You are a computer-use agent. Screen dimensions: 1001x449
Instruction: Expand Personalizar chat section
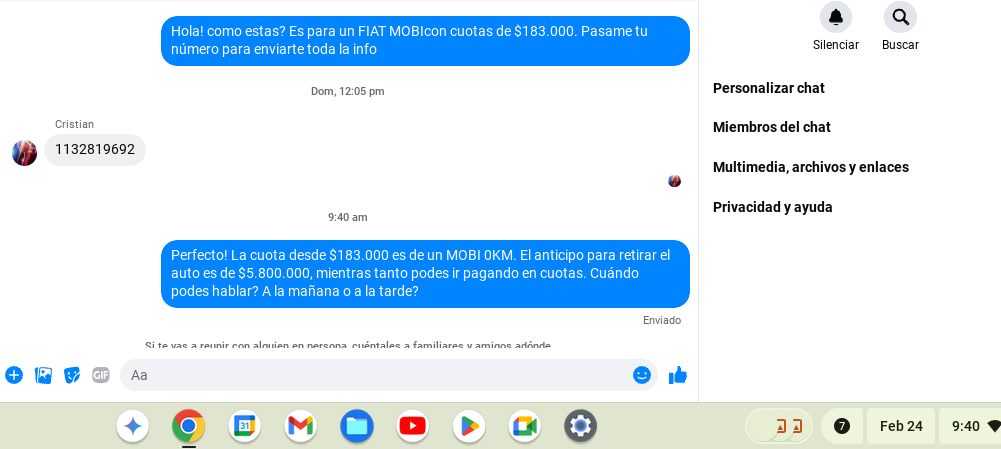coord(769,88)
